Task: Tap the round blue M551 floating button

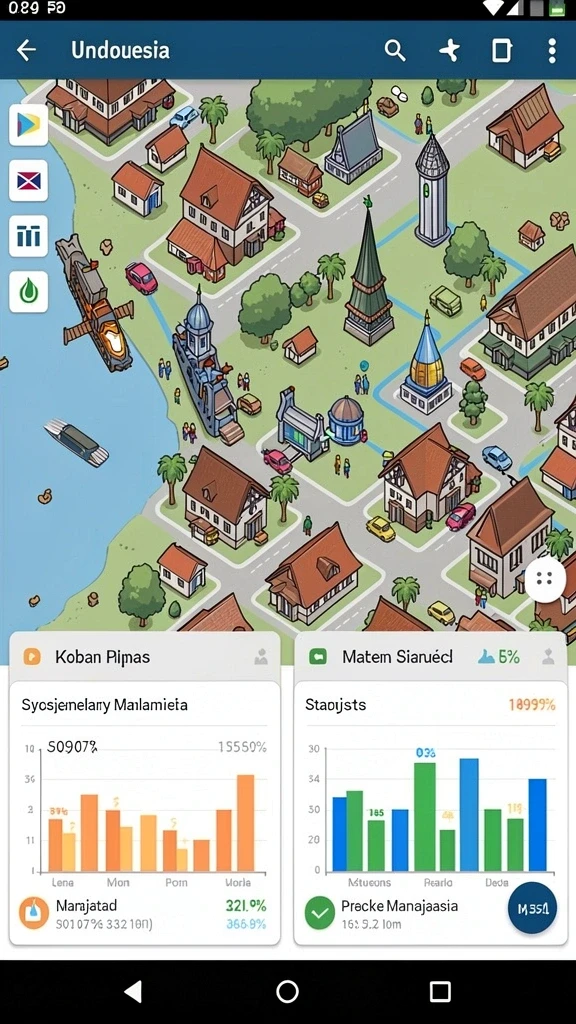Action: [532, 908]
